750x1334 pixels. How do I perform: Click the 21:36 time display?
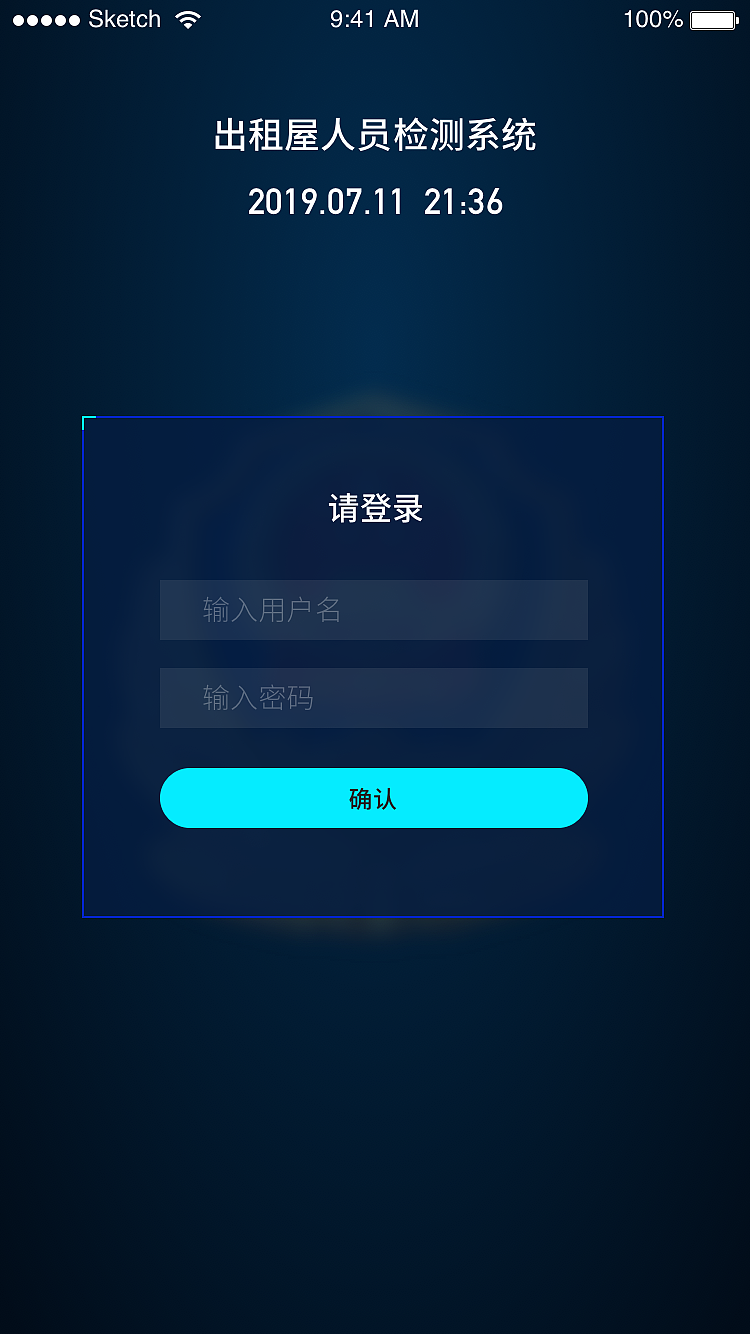463,202
